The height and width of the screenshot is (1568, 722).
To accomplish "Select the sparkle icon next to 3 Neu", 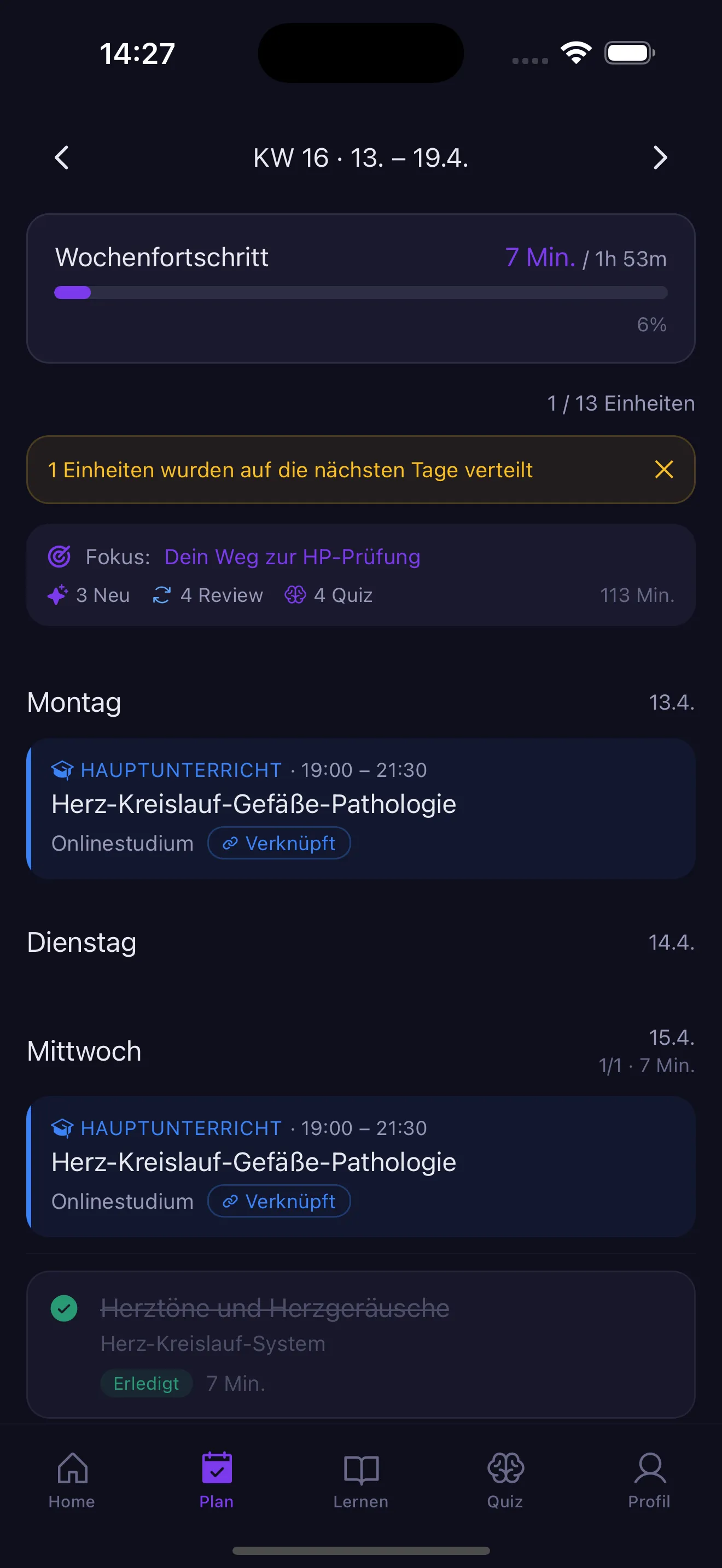I will (57, 595).
